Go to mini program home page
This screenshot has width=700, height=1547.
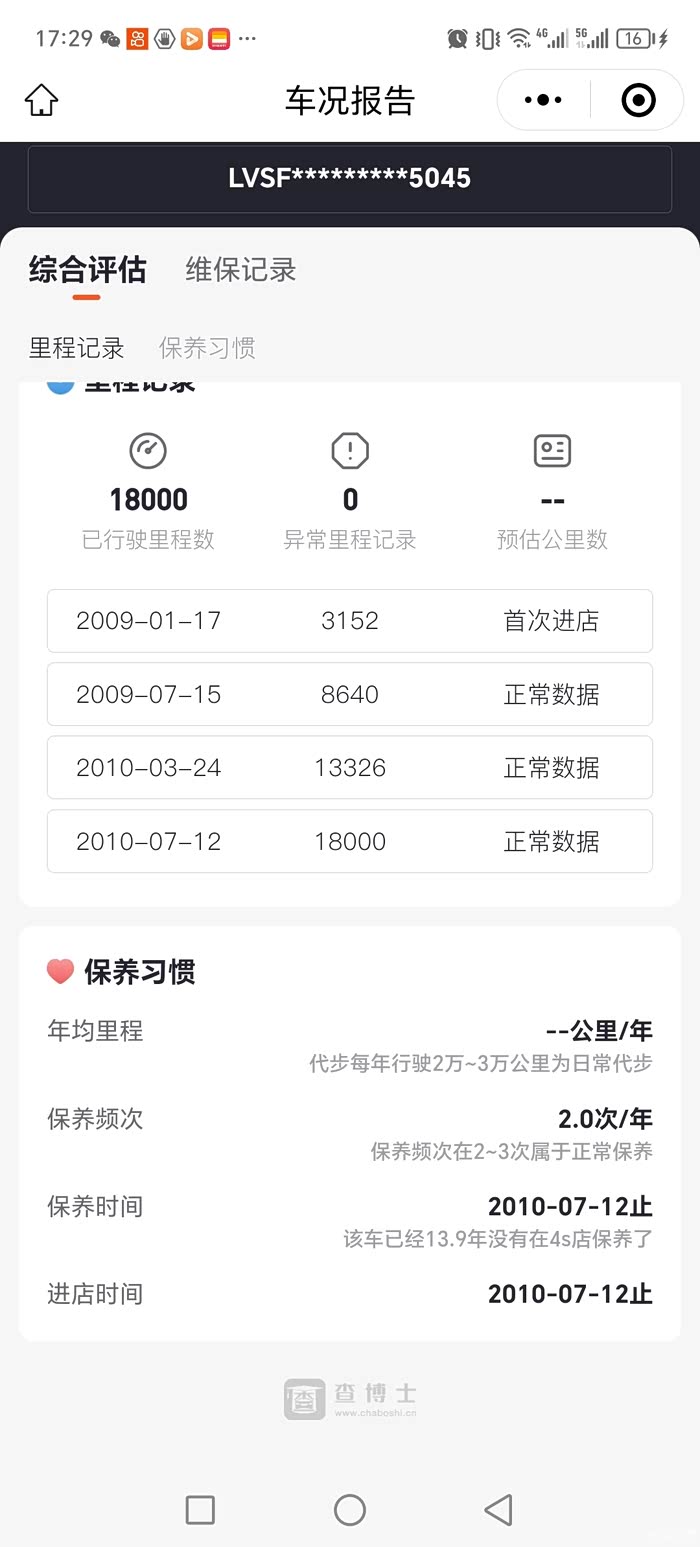point(42,100)
